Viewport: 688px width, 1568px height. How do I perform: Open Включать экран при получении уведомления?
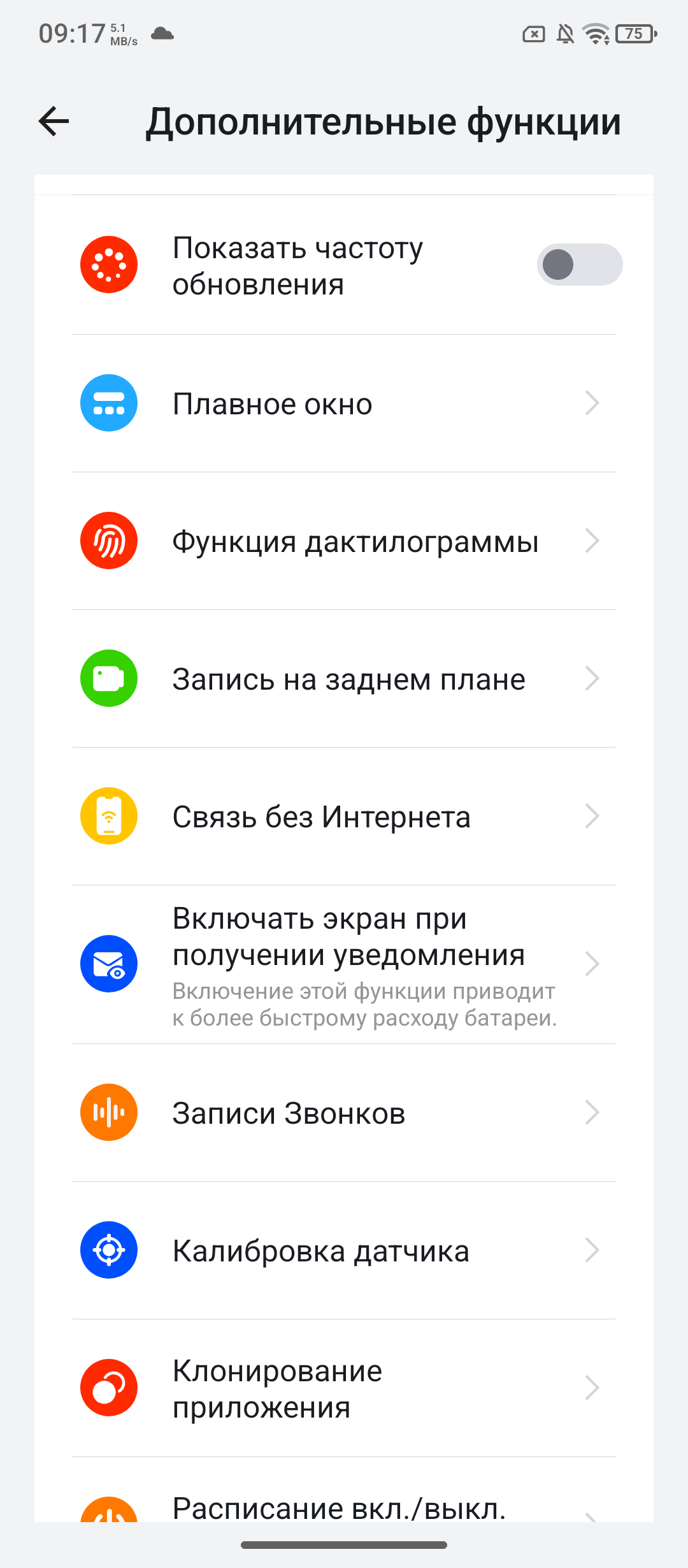[344, 964]
